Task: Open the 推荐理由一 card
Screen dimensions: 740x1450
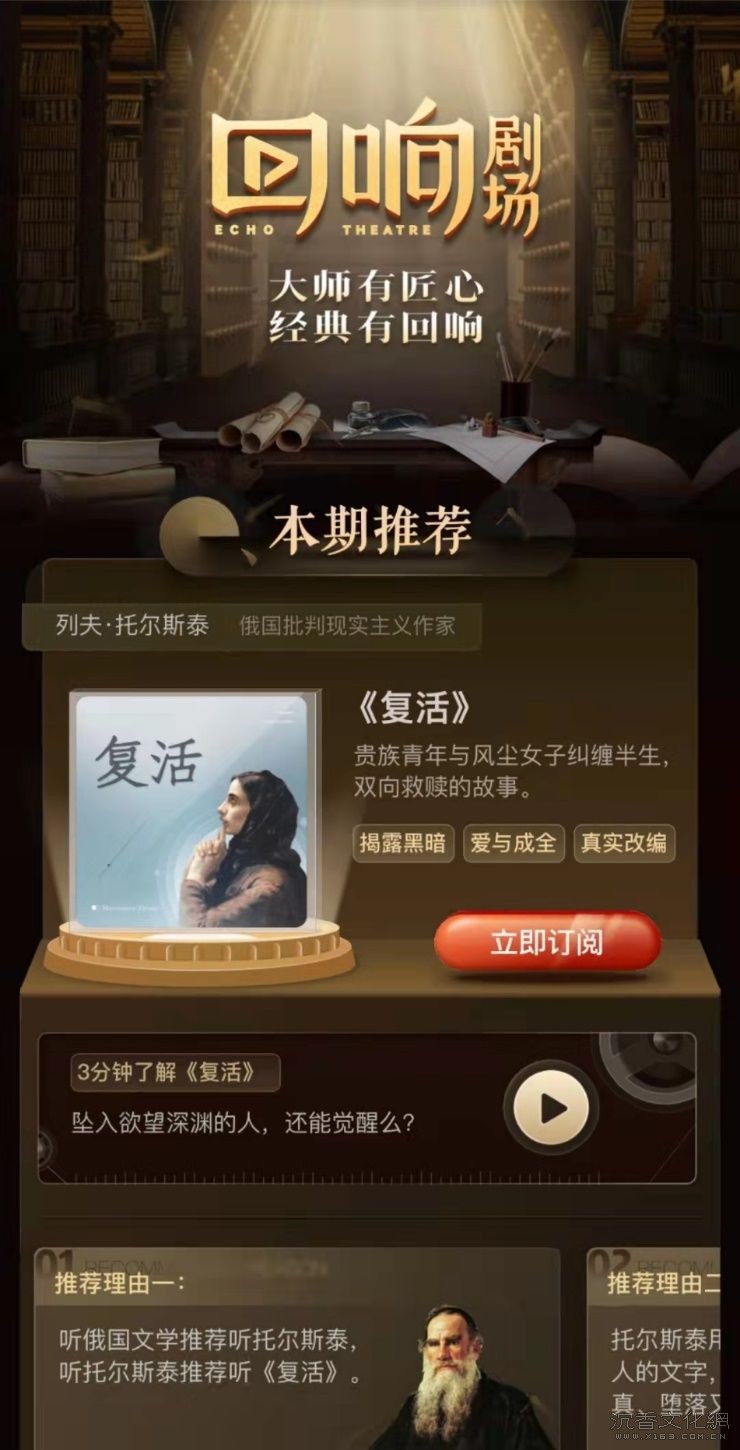Action: (298, 1348)
